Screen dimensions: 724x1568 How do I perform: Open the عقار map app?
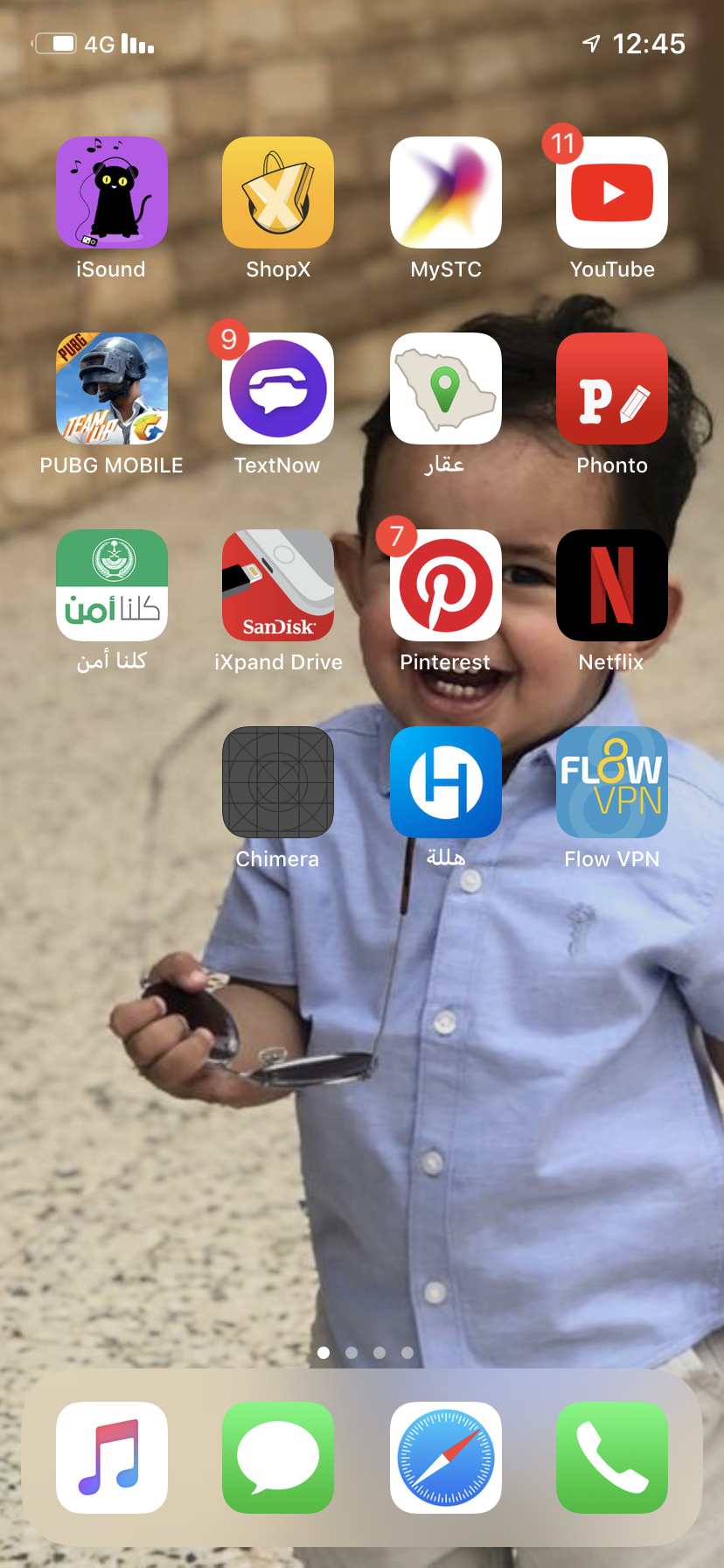coord(446,388)
